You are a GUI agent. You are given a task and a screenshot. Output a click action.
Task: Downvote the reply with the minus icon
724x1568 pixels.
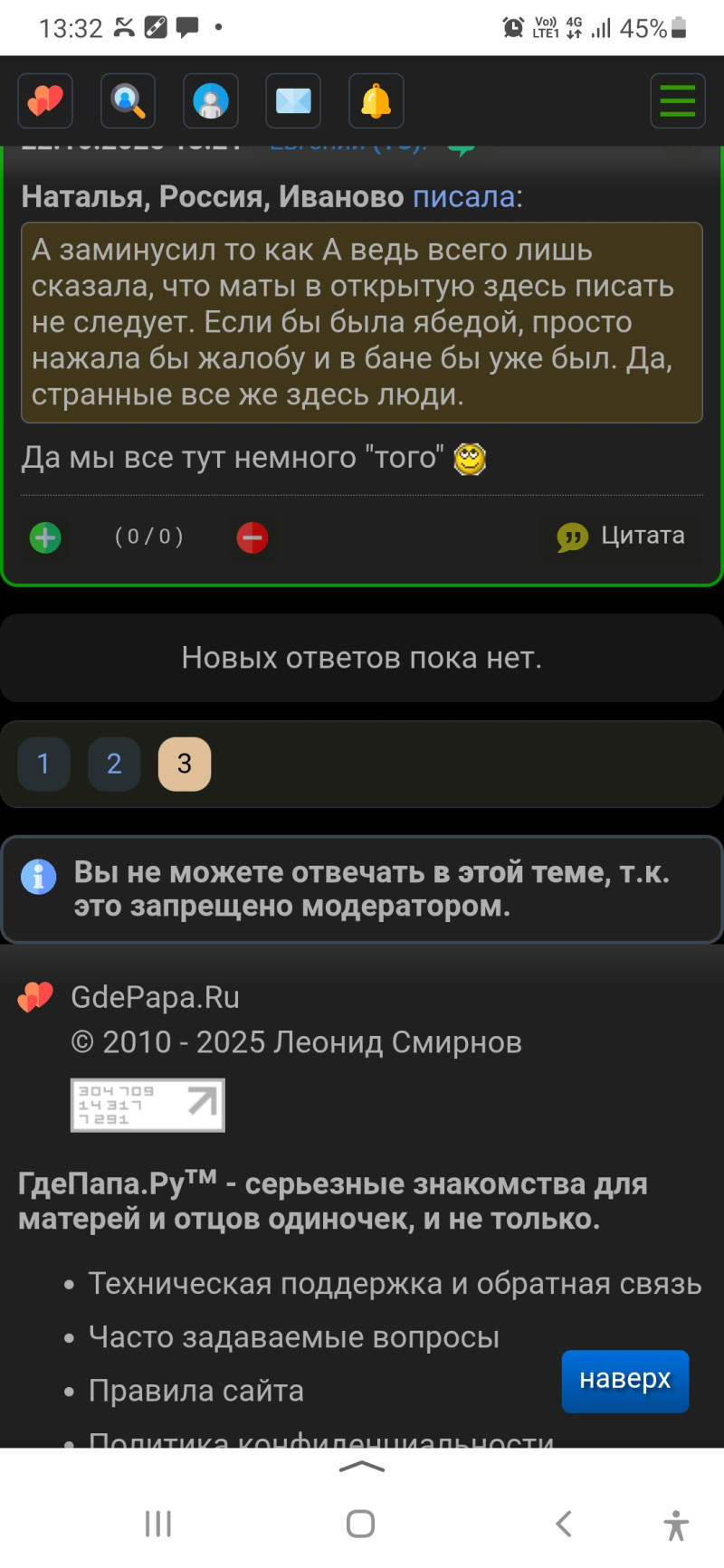(252, 537)
